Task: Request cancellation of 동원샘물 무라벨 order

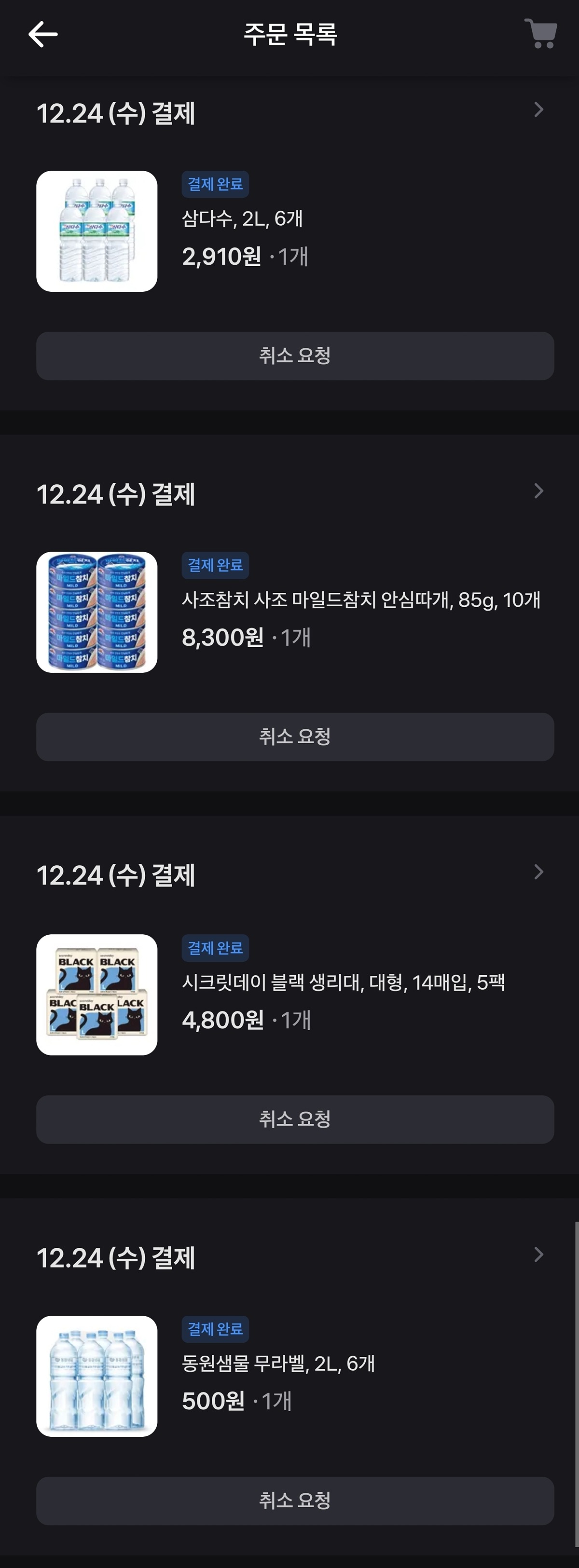Action: coord(295,1500)
